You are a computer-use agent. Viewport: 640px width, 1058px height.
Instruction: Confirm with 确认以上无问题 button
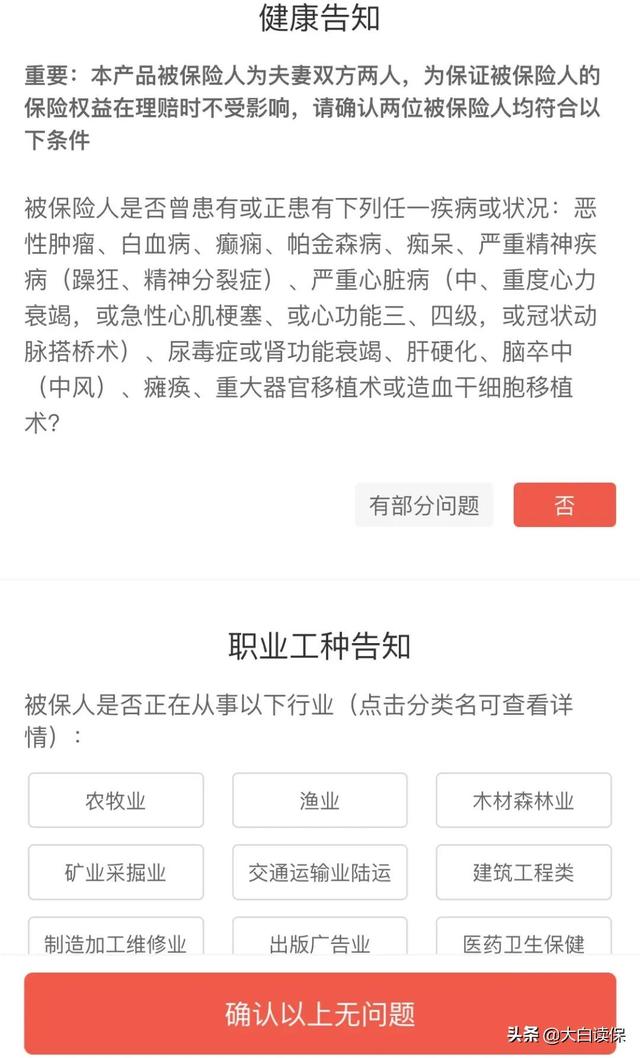[x=320, y=1013]
